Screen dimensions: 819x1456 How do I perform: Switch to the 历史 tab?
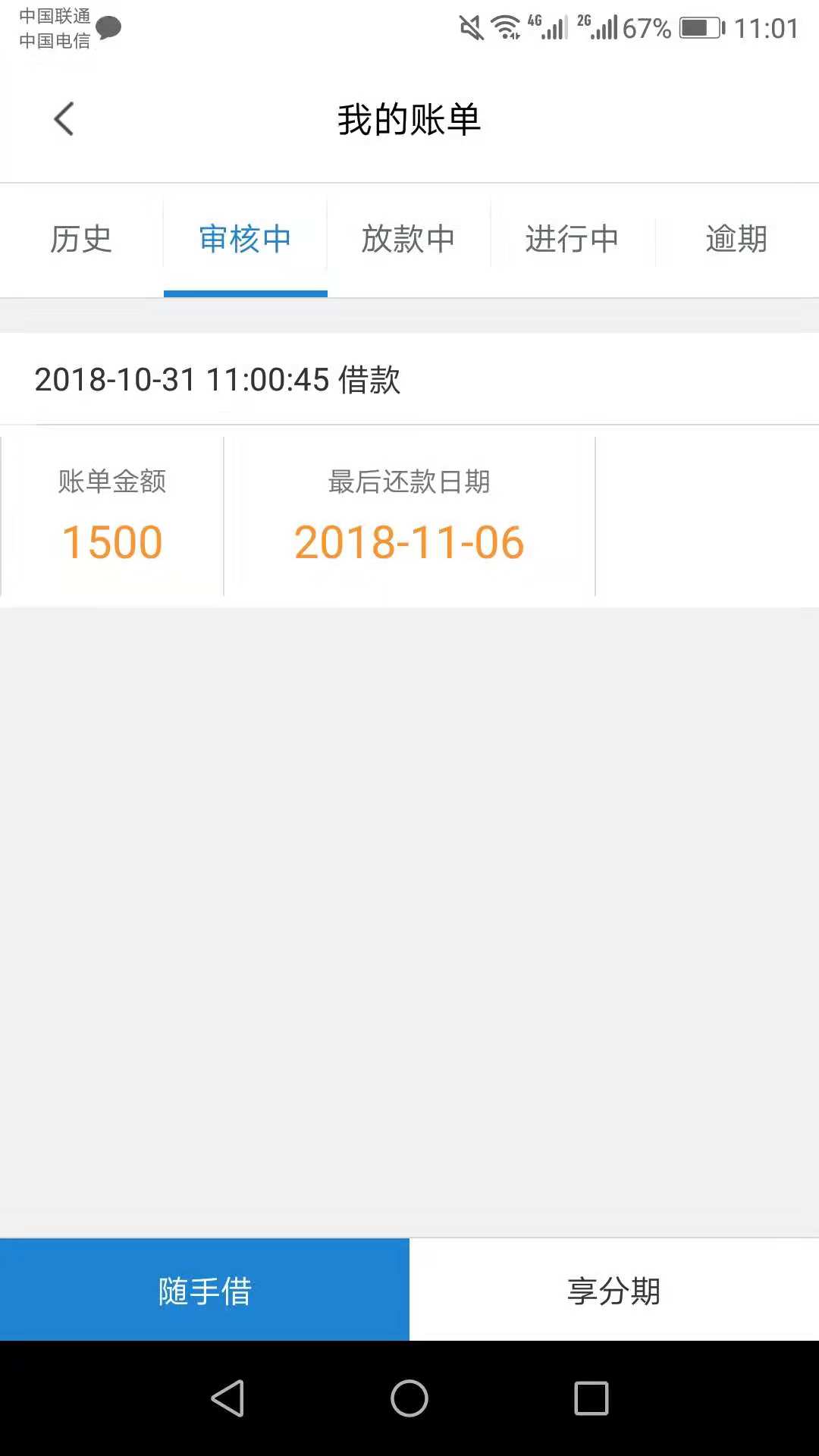(x=81, y=240)
